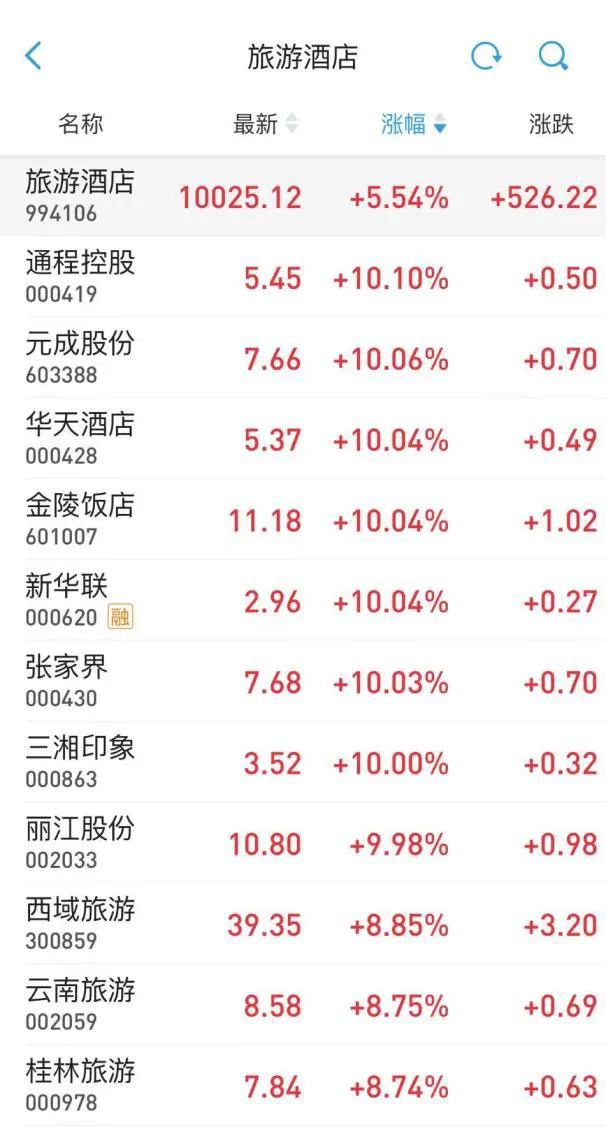Open 通程控股 stock details
Viewport: 606px width, 1134px height.
click(x=303, y=277)
